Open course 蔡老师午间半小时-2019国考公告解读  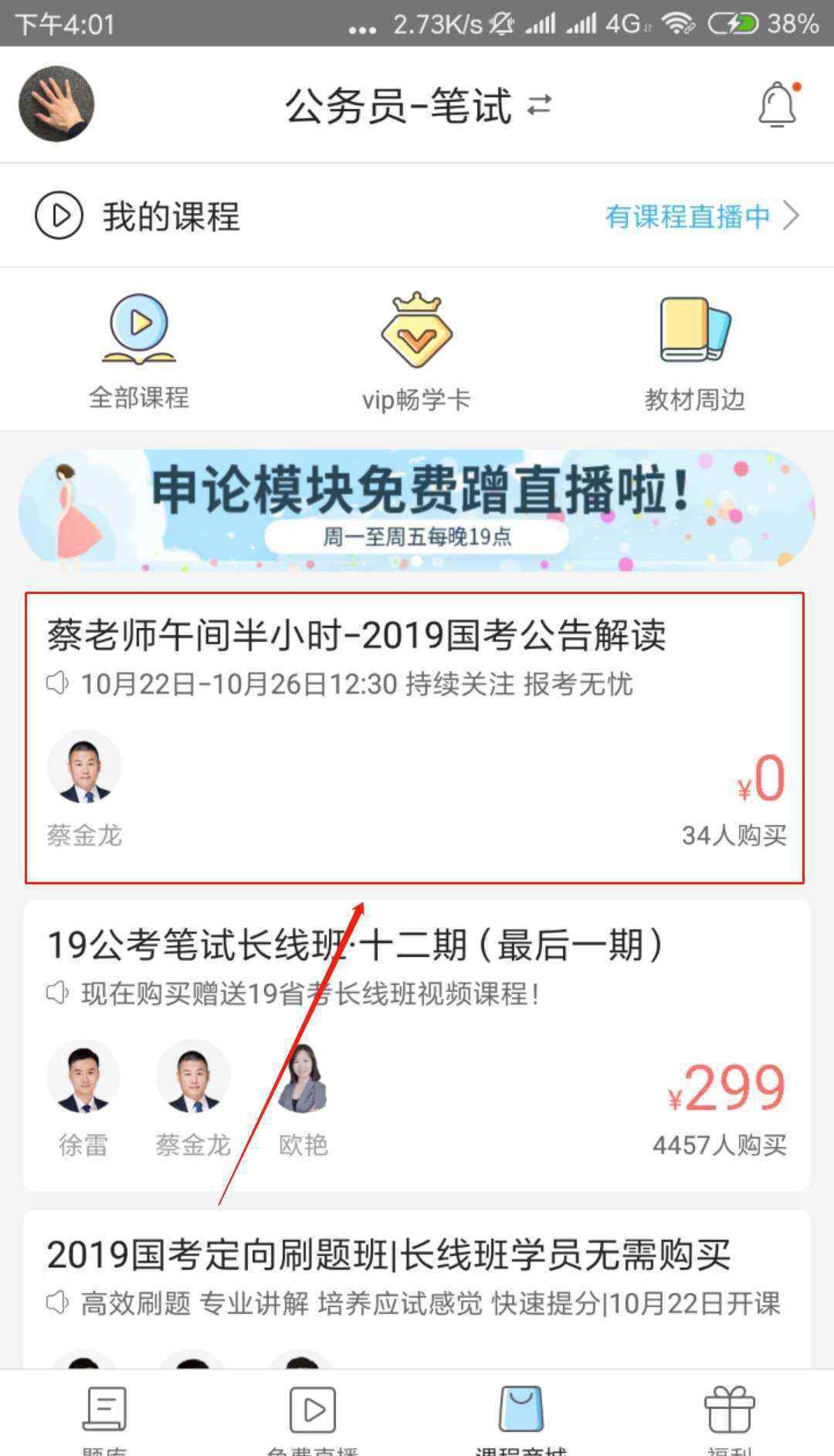415,738
